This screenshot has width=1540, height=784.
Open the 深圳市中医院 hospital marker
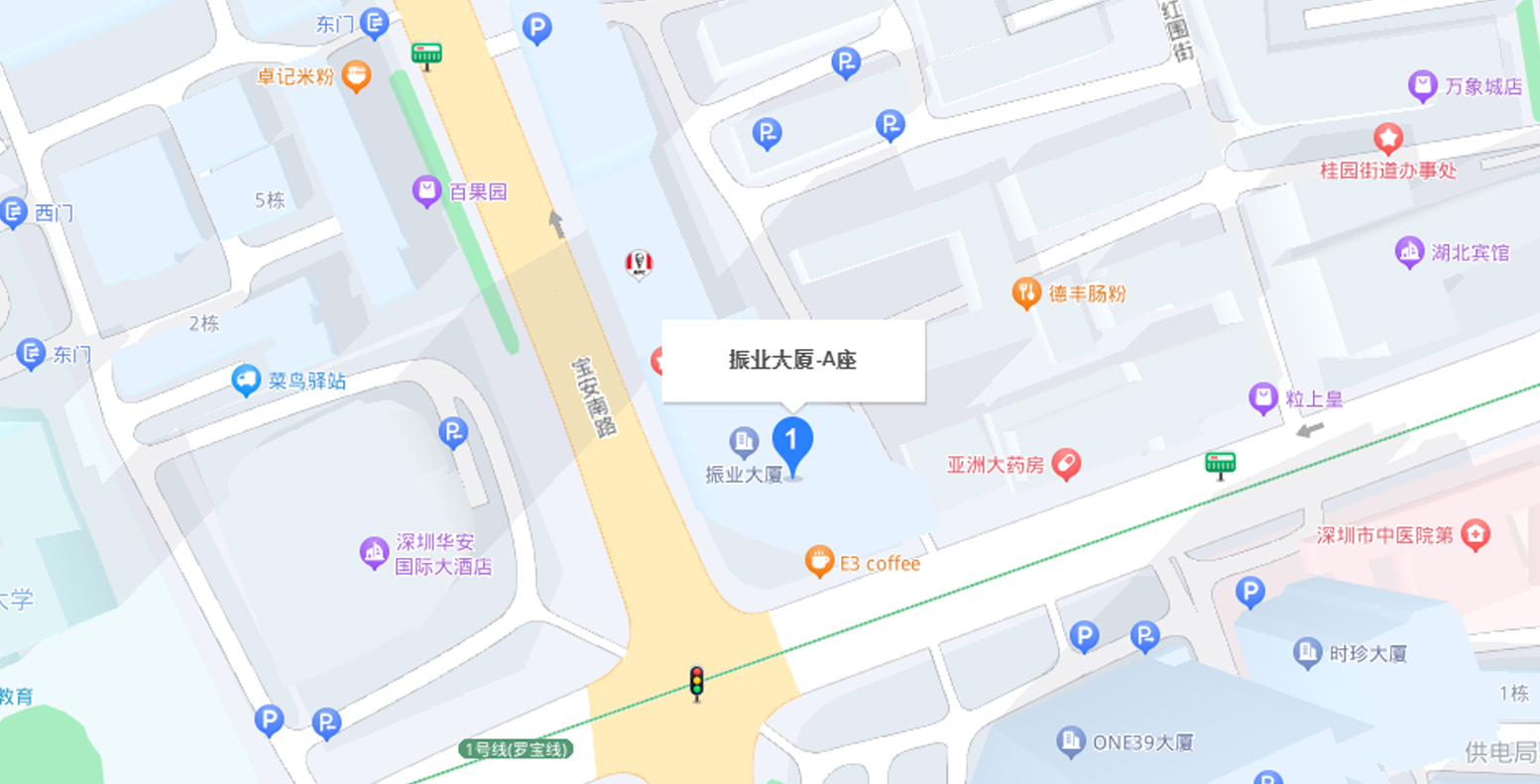1476,535
